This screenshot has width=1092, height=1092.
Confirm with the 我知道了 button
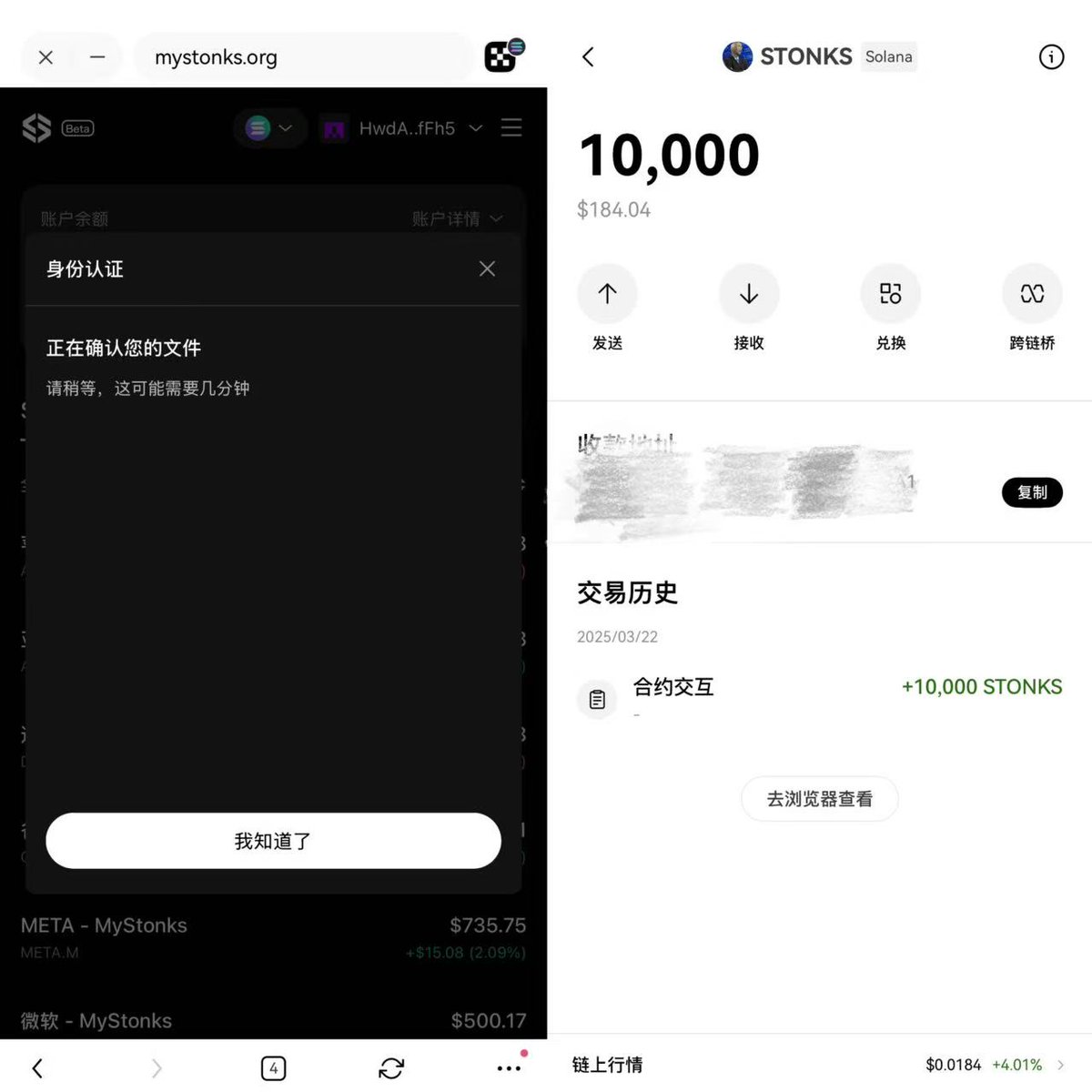[x=273, y=841]
